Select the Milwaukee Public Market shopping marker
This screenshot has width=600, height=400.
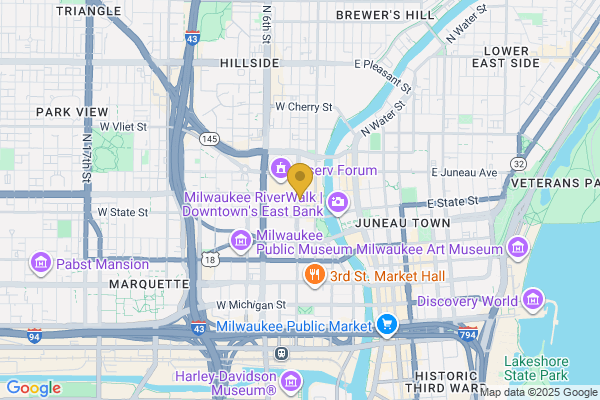[387, 324]
